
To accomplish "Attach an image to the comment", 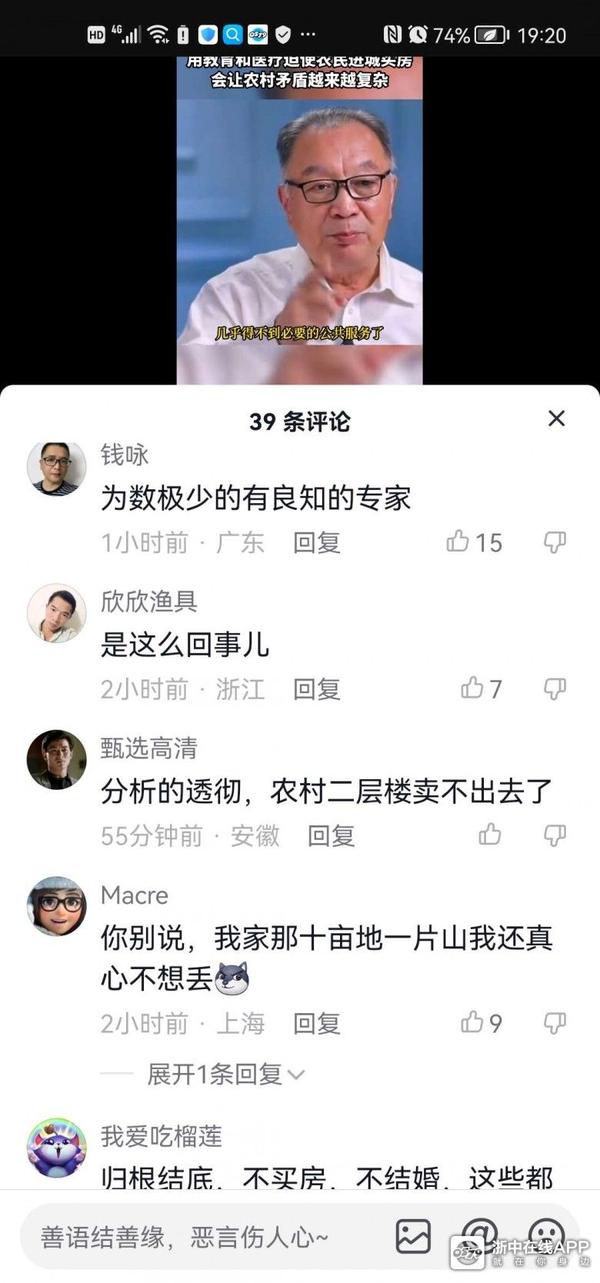I will (412, 1236).
